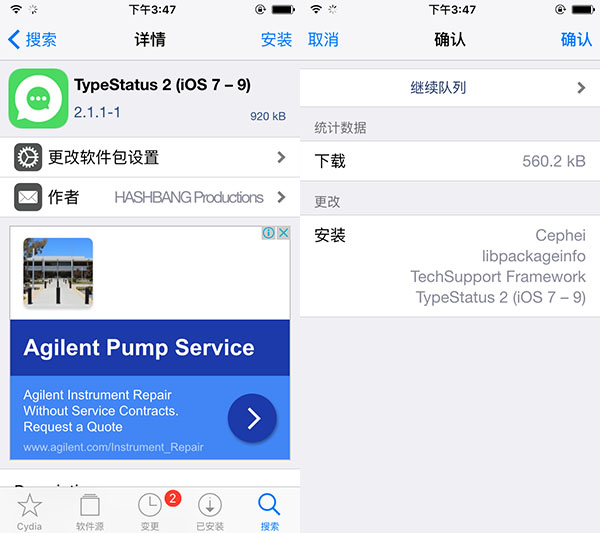Switch to the 已安装 tab

click(210, 511)
